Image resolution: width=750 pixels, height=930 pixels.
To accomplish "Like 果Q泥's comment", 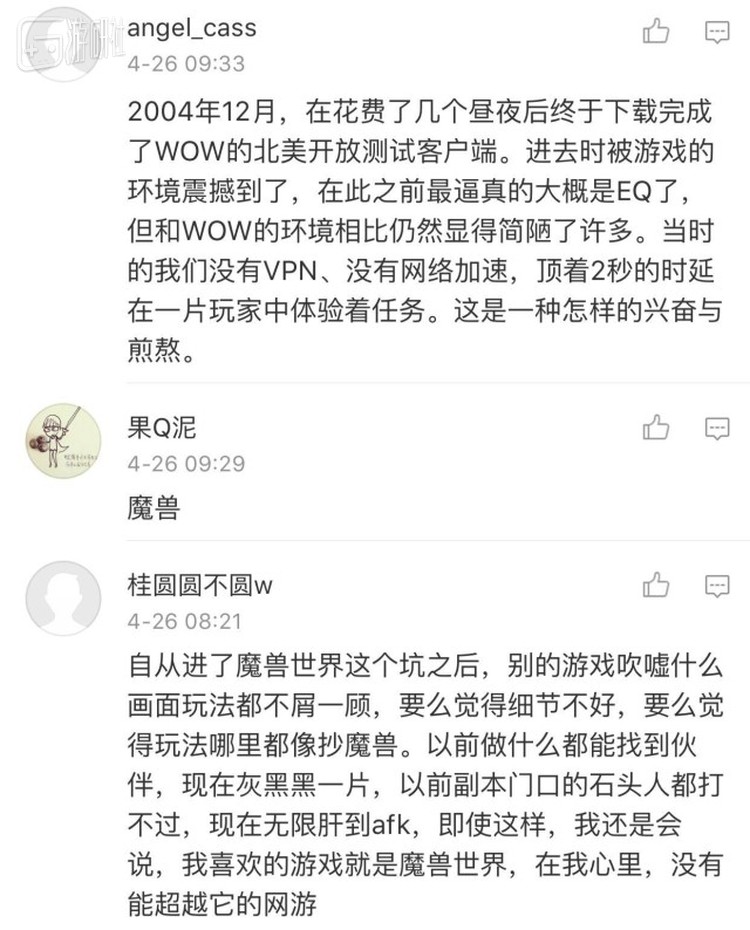I will (x=656, y=429).
